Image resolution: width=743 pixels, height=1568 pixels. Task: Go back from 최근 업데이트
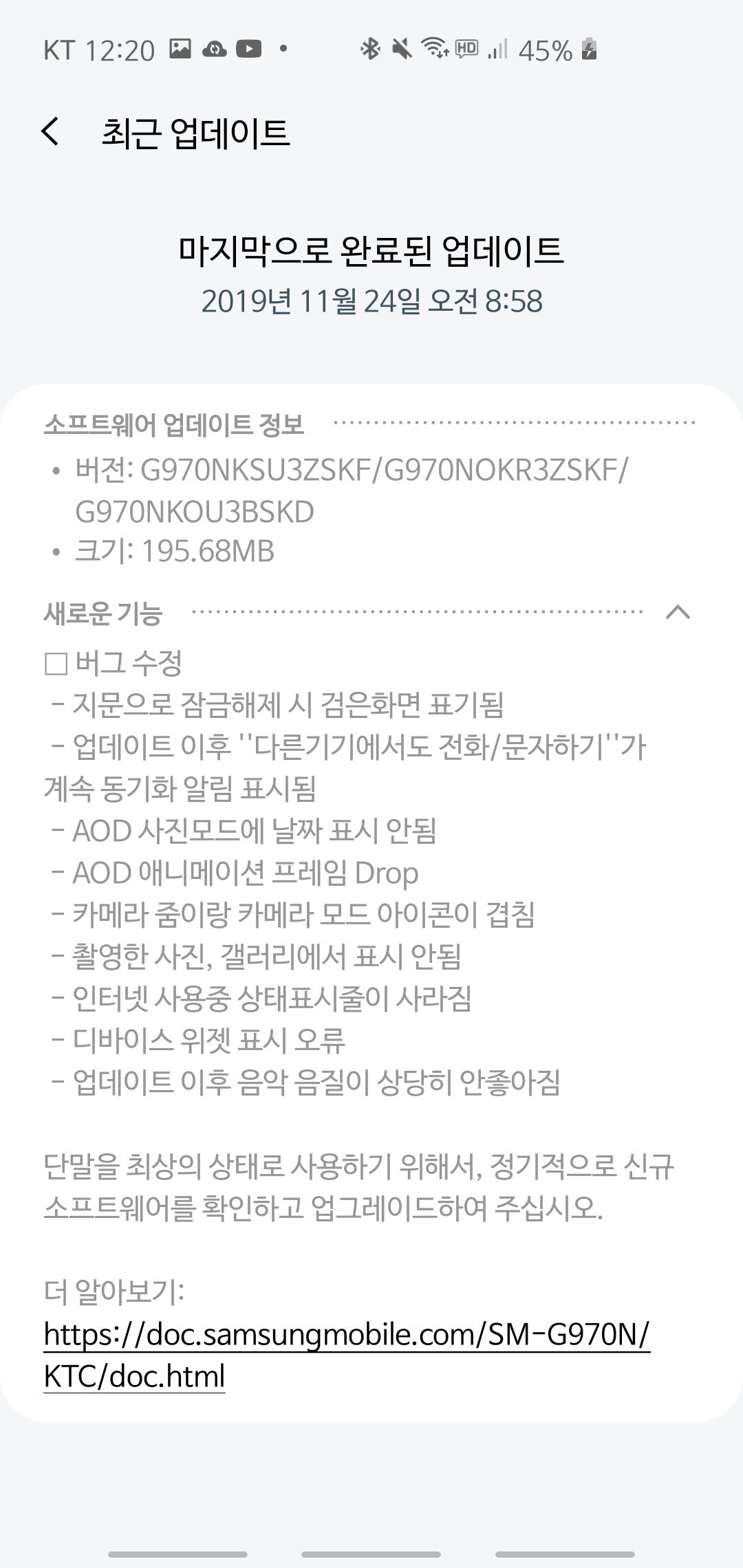tap(51, 131)
